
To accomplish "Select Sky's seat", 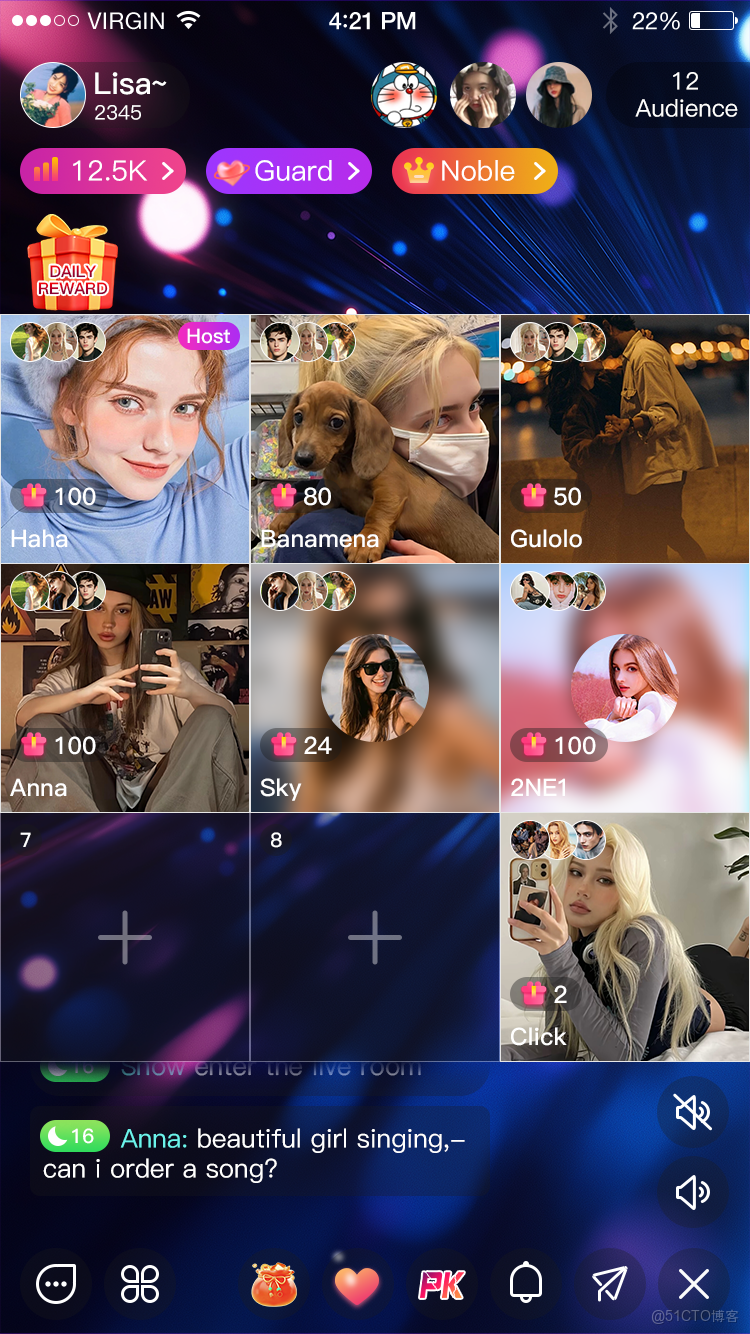I will [375, 688].
